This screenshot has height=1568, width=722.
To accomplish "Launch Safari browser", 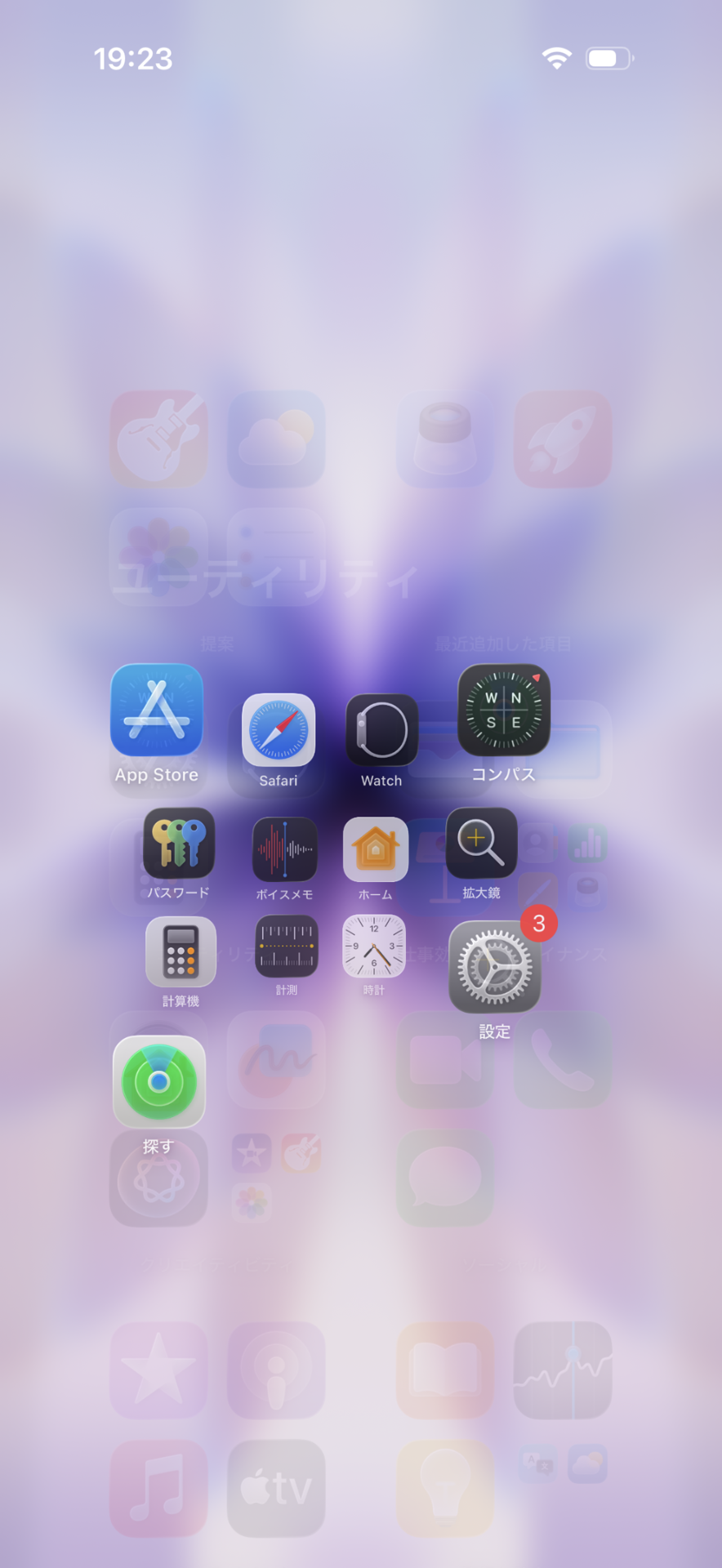I will tap(279, 730).
